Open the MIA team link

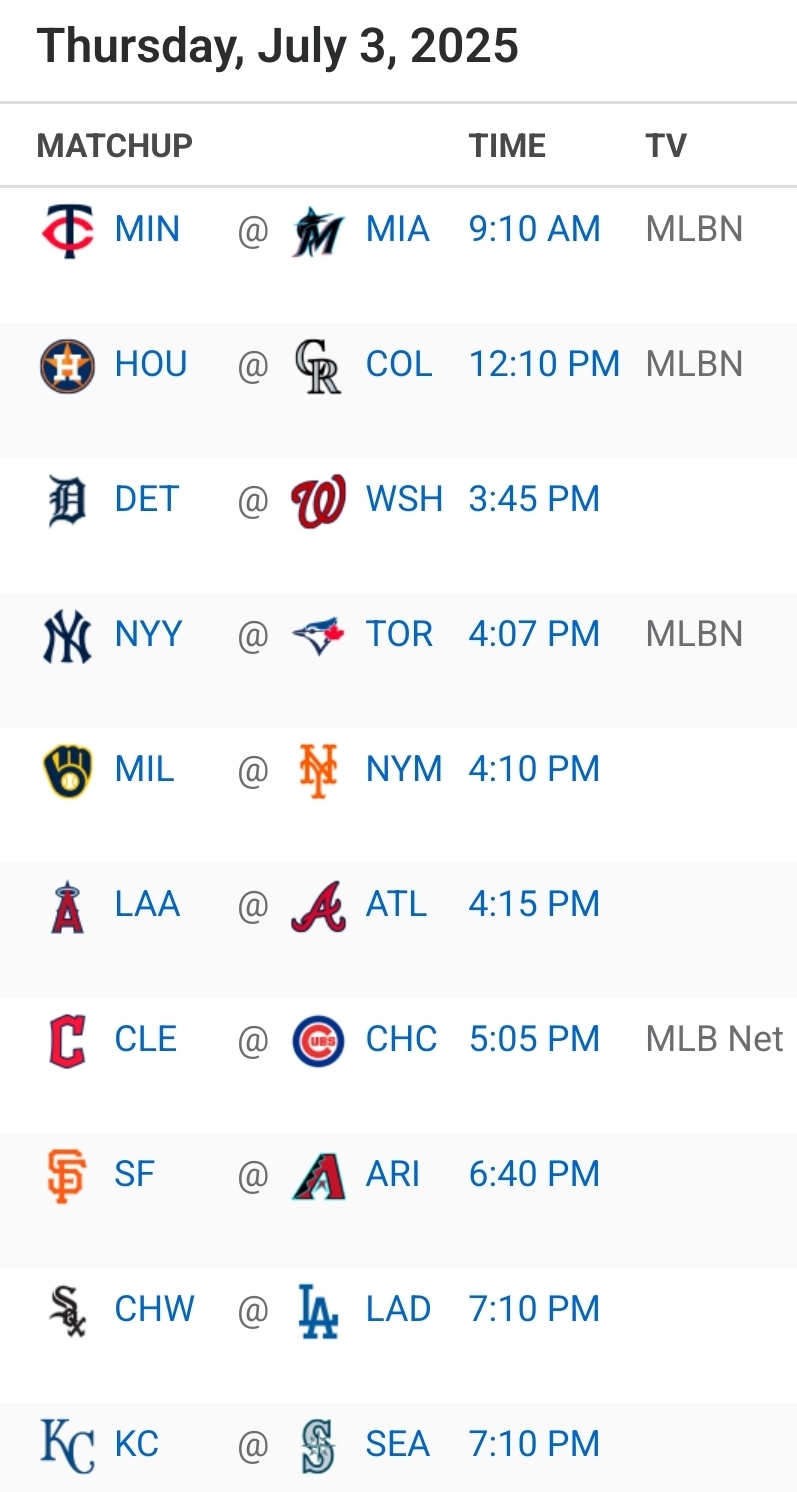[397, 229]
